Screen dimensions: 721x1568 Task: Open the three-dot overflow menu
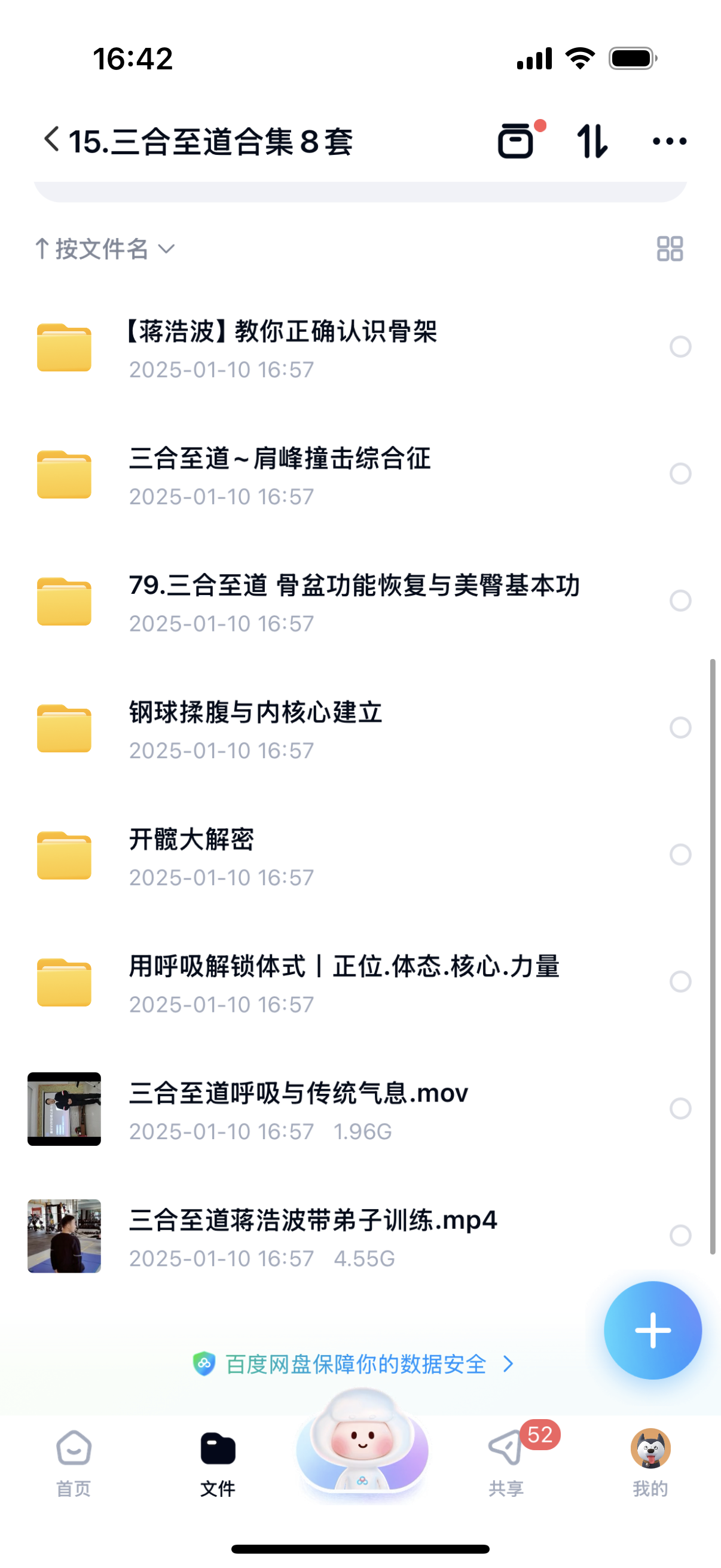(x=668, y=141)
